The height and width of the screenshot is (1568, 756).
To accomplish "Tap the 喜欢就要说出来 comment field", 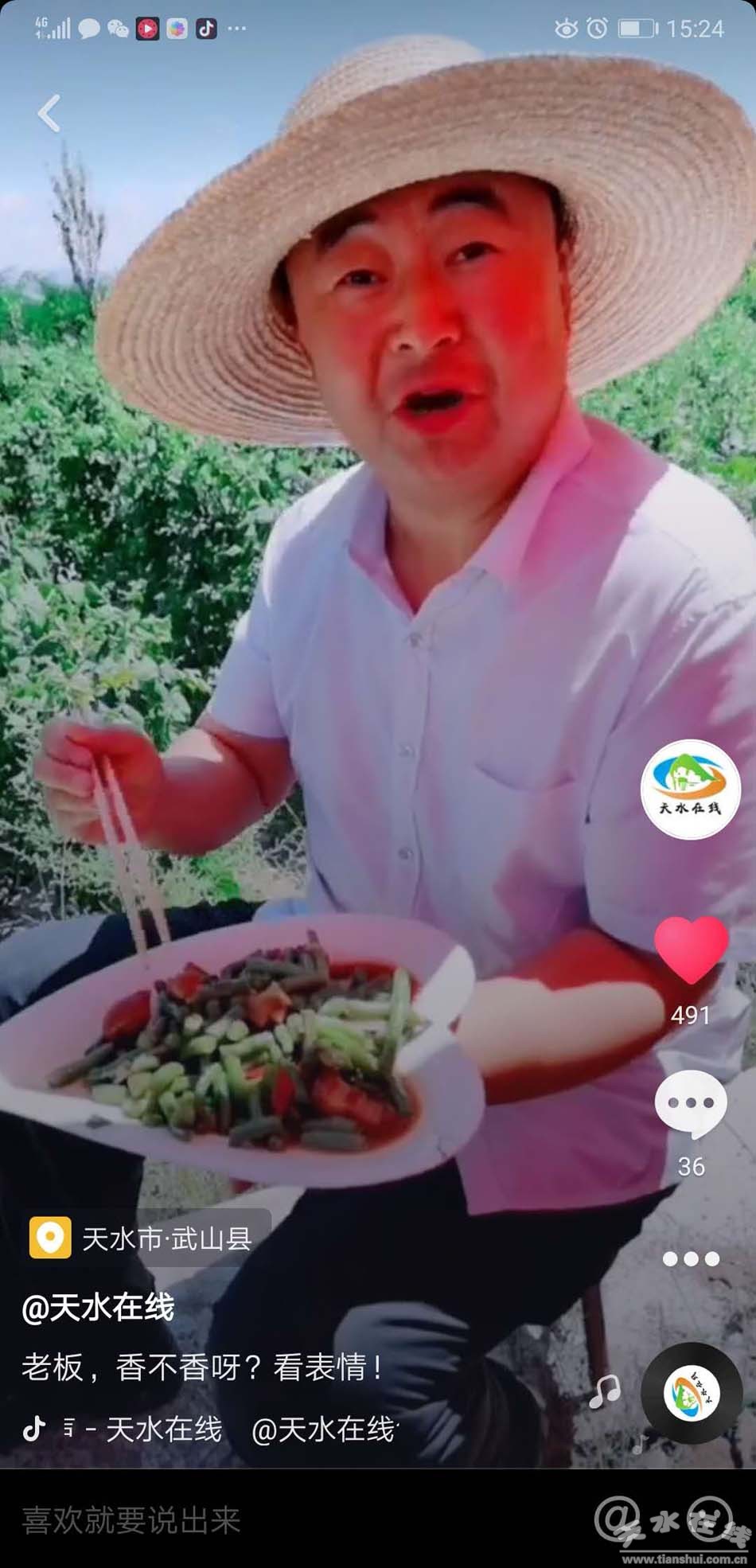I will tap(239, 1520).
